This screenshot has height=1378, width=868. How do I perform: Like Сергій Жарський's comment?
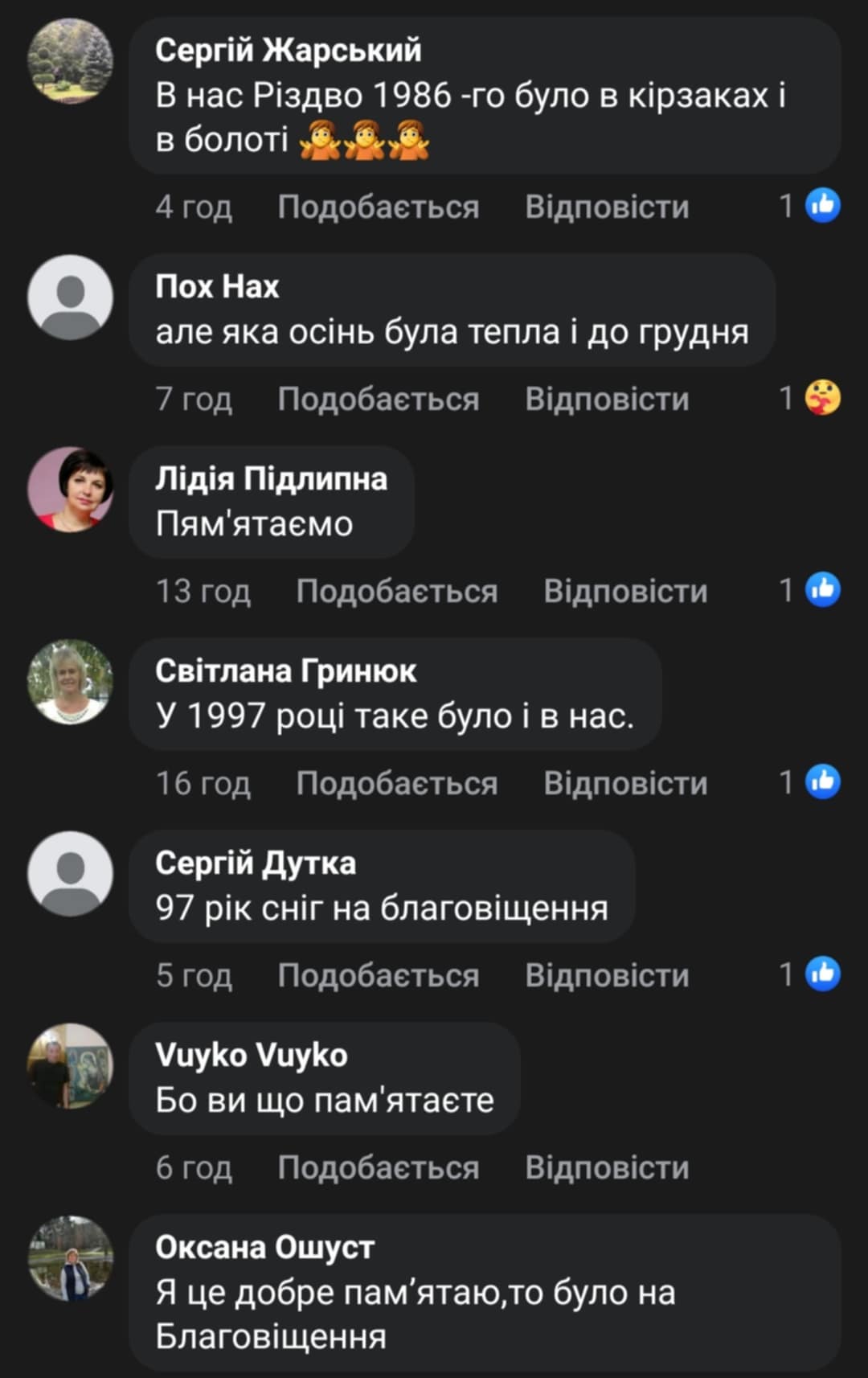click(x=378, y=207)
